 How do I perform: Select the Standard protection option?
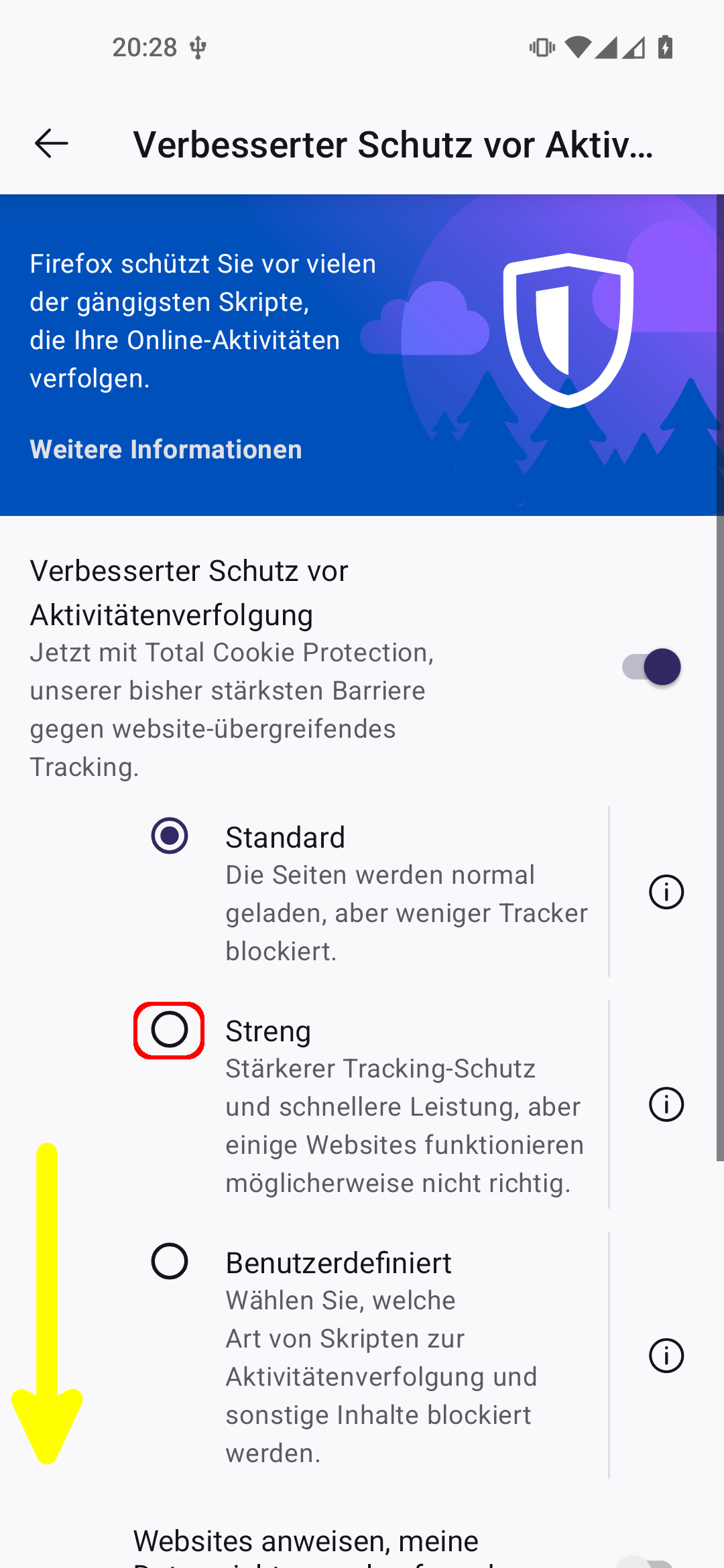(x=170, y=836)
